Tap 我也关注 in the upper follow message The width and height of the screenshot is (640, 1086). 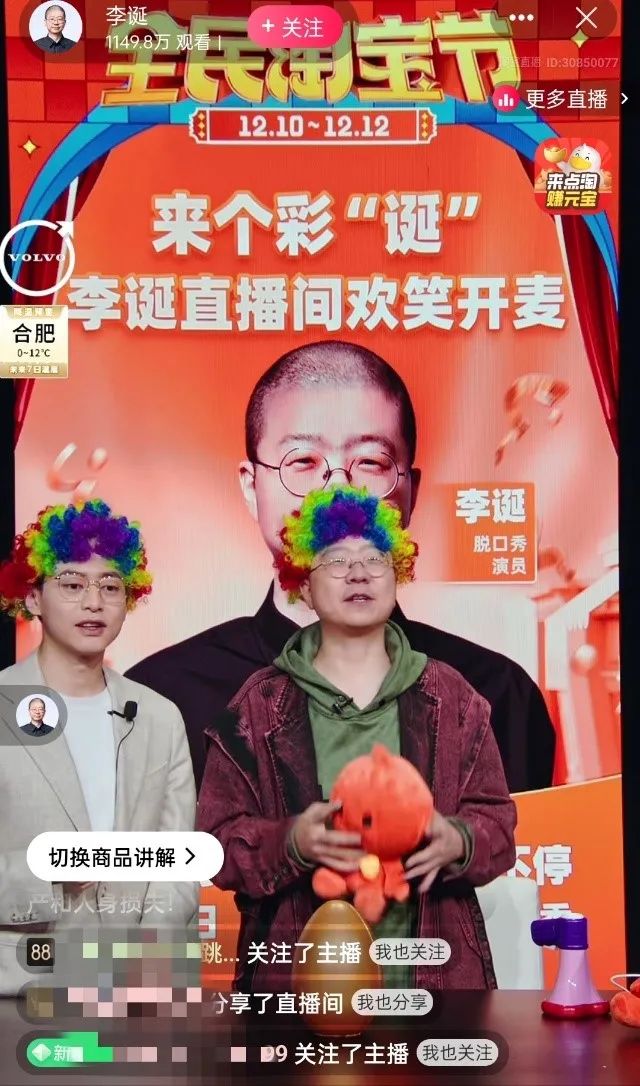coord(409,952)
